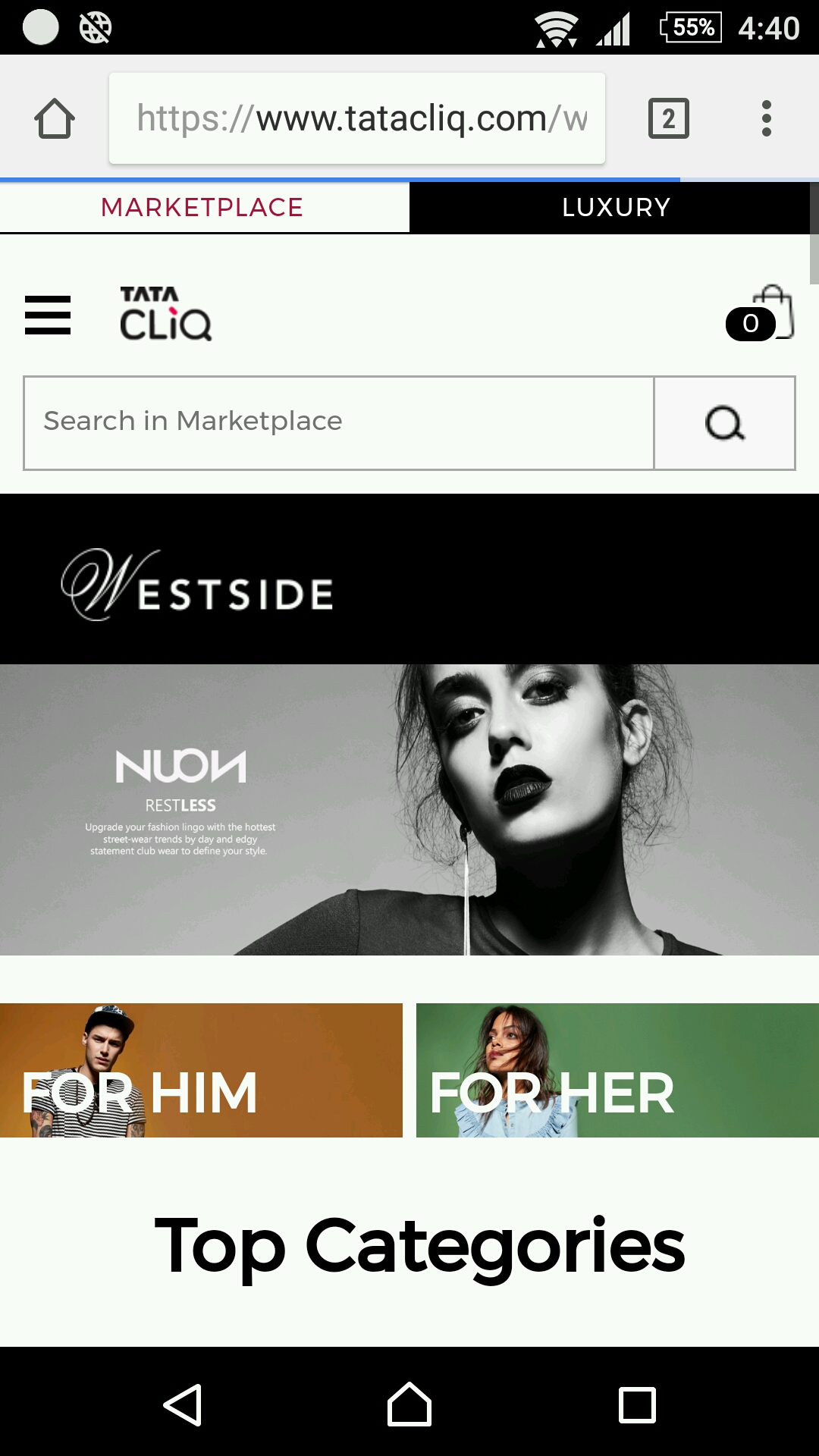This screenshot has width=819, height=1456.
Task: Open the hamburger drawer menu
Action: [x=48, y=315]
